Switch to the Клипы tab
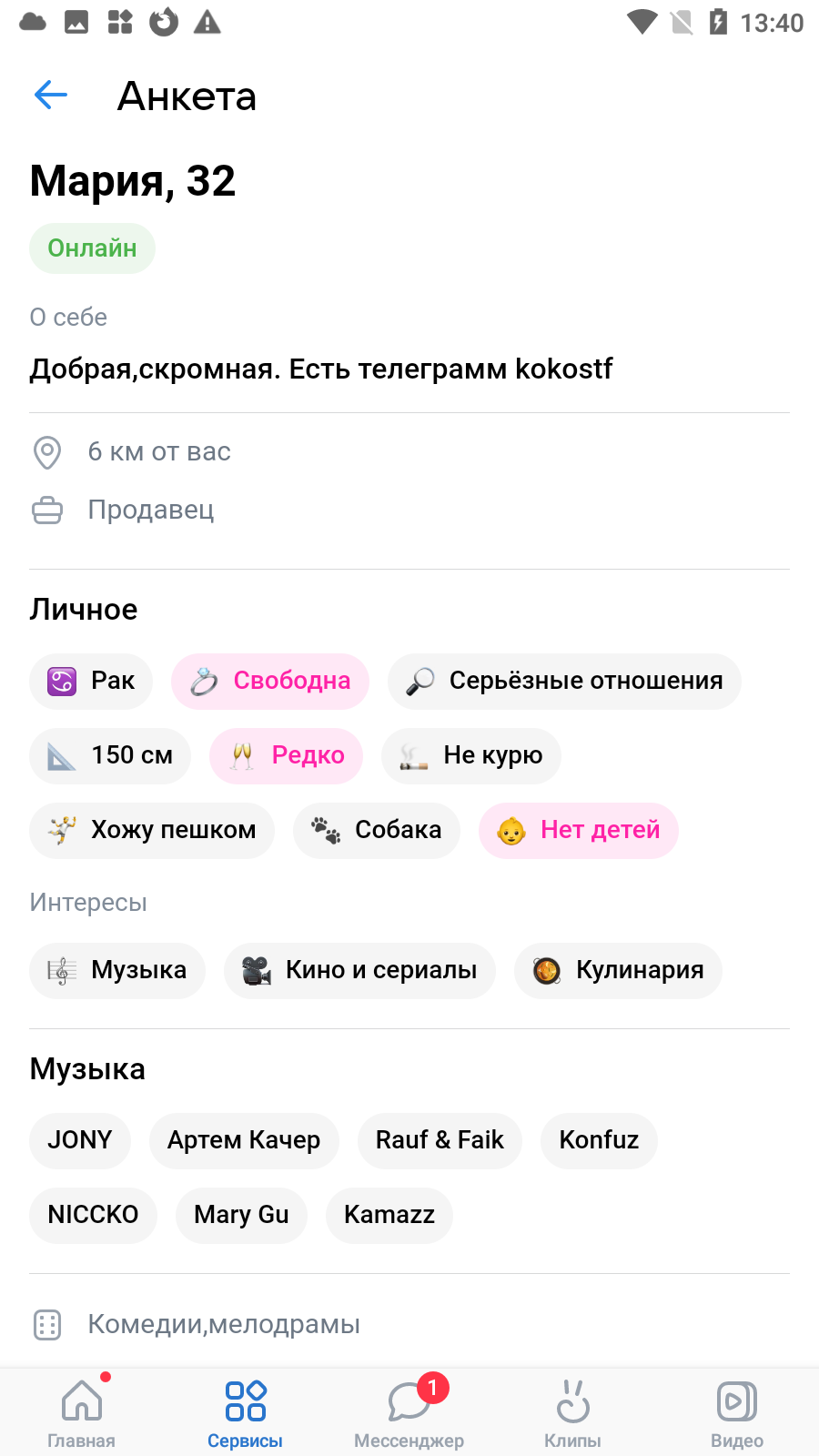The height and width of the screenshot is (1456, 819). [x=573, y=1412]
